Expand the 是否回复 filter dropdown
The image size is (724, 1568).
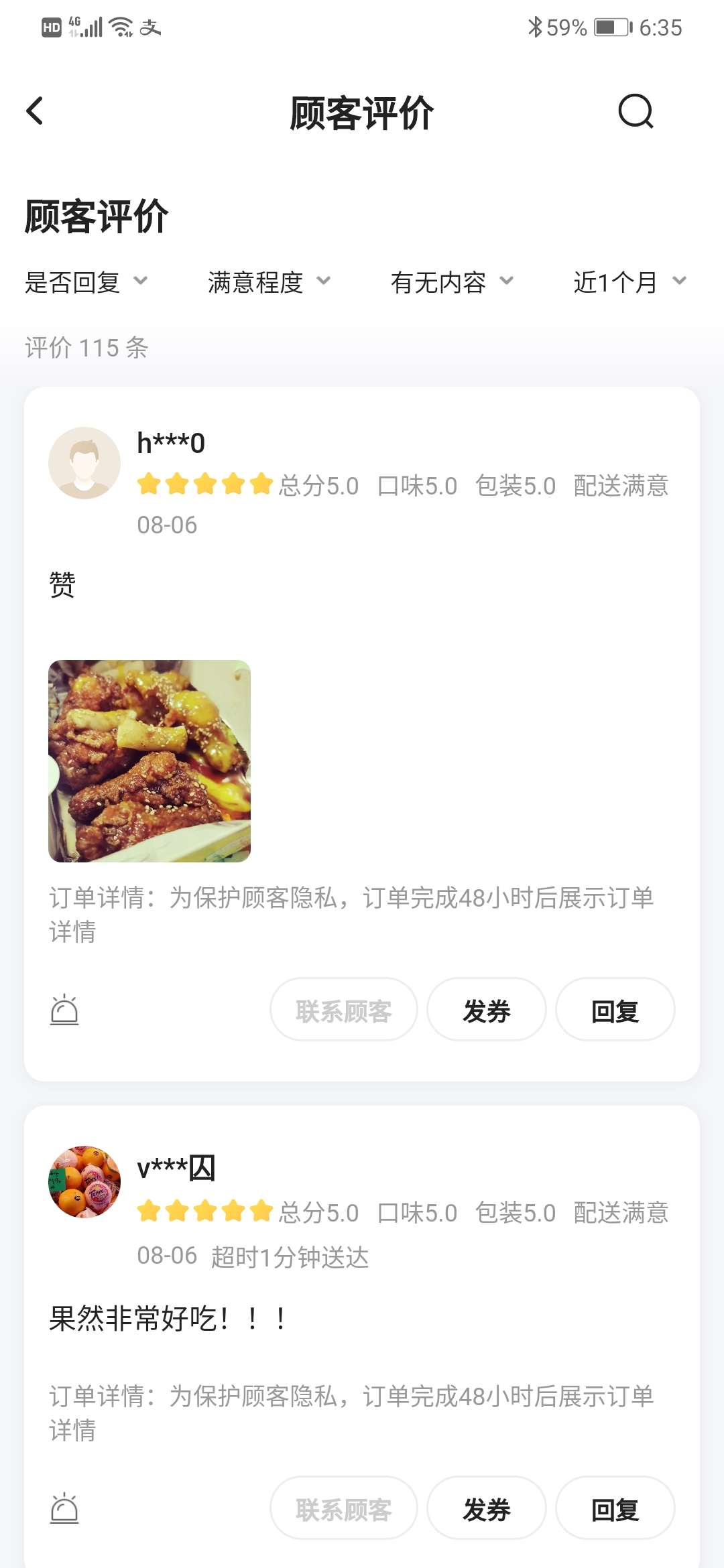click(x=86, y=282)
